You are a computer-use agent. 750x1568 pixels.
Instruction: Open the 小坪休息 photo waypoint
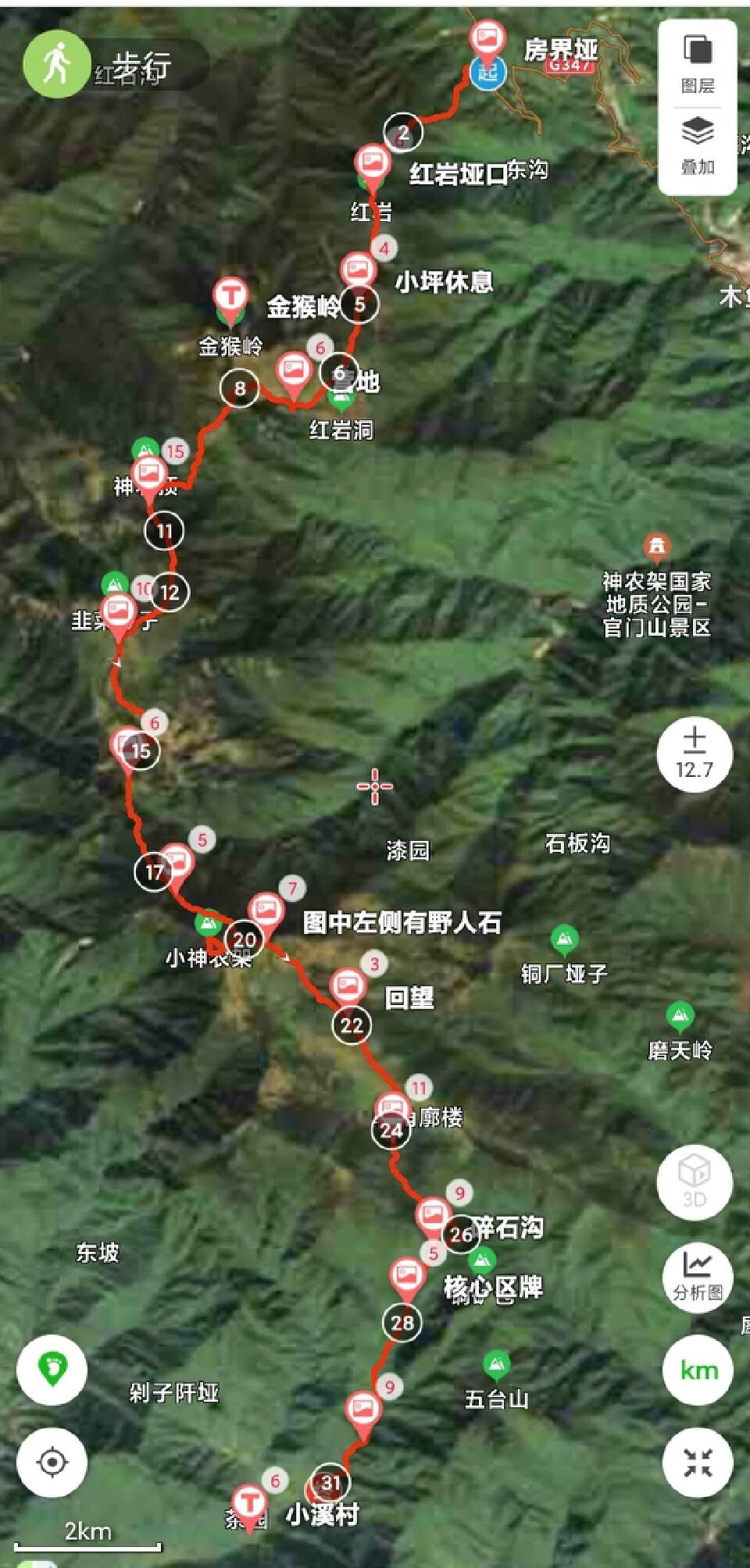(x=359, y=270)
